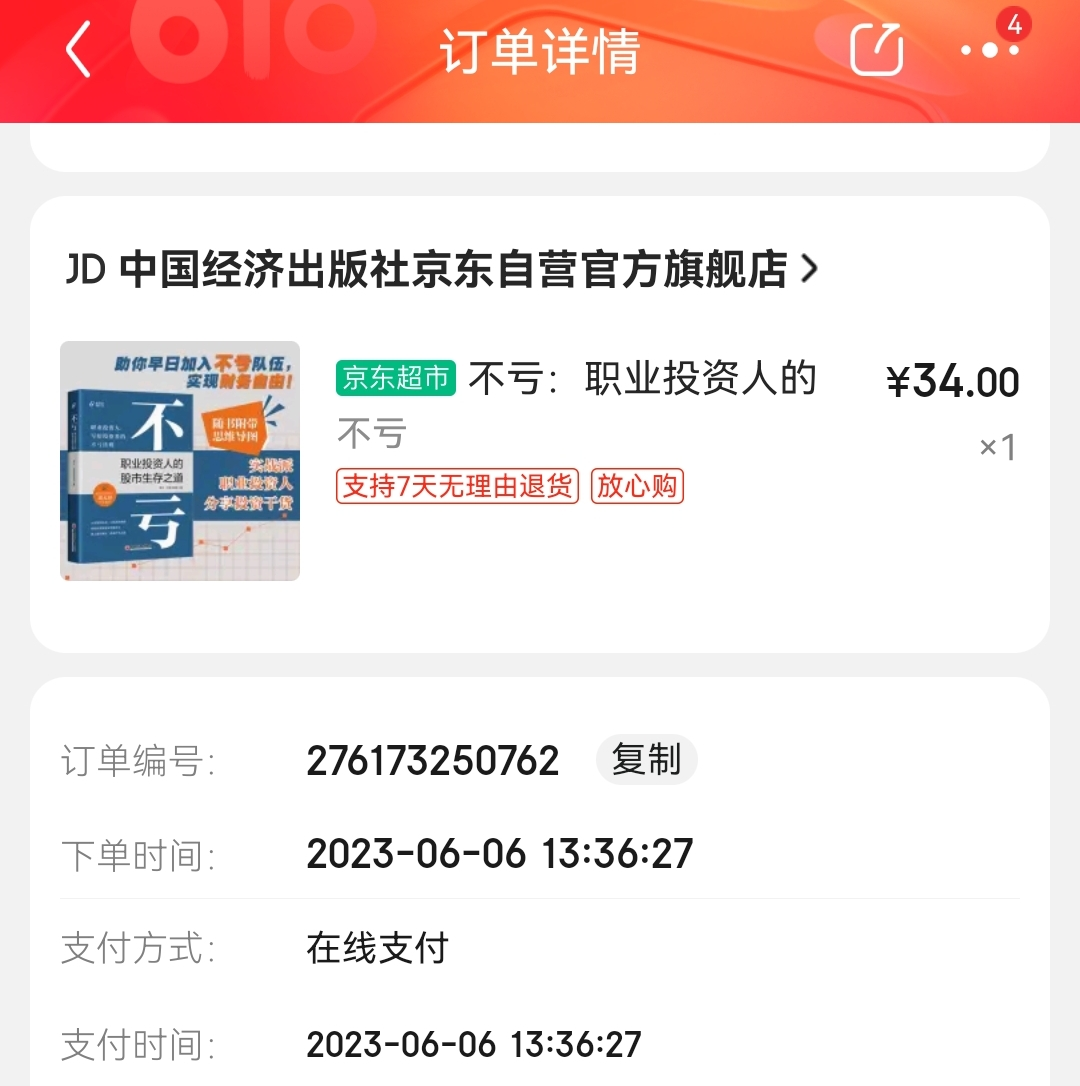Go back from order details
The height and width of the screenshot is (1086, 1080).
click(78, 50)
